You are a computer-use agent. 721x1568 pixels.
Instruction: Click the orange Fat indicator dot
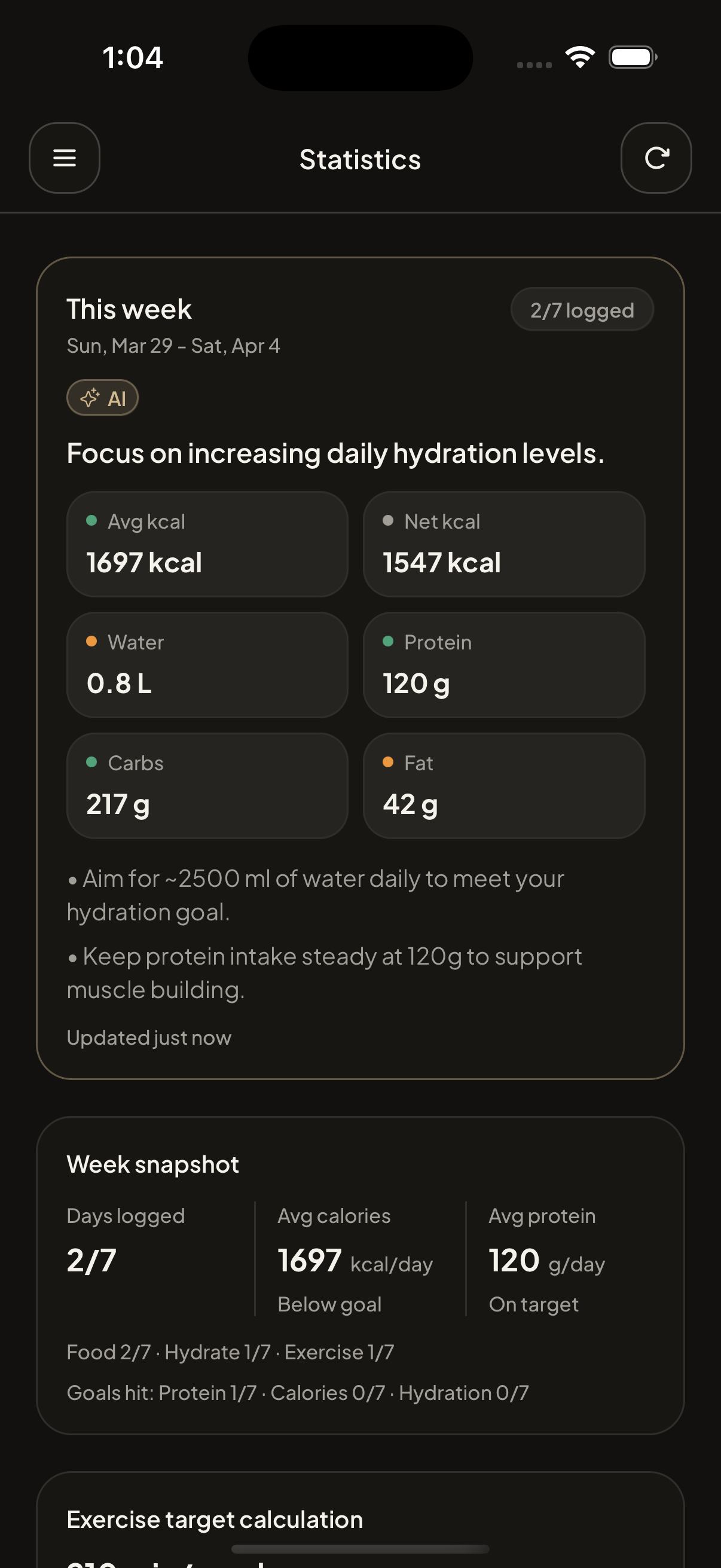point(389,761)
